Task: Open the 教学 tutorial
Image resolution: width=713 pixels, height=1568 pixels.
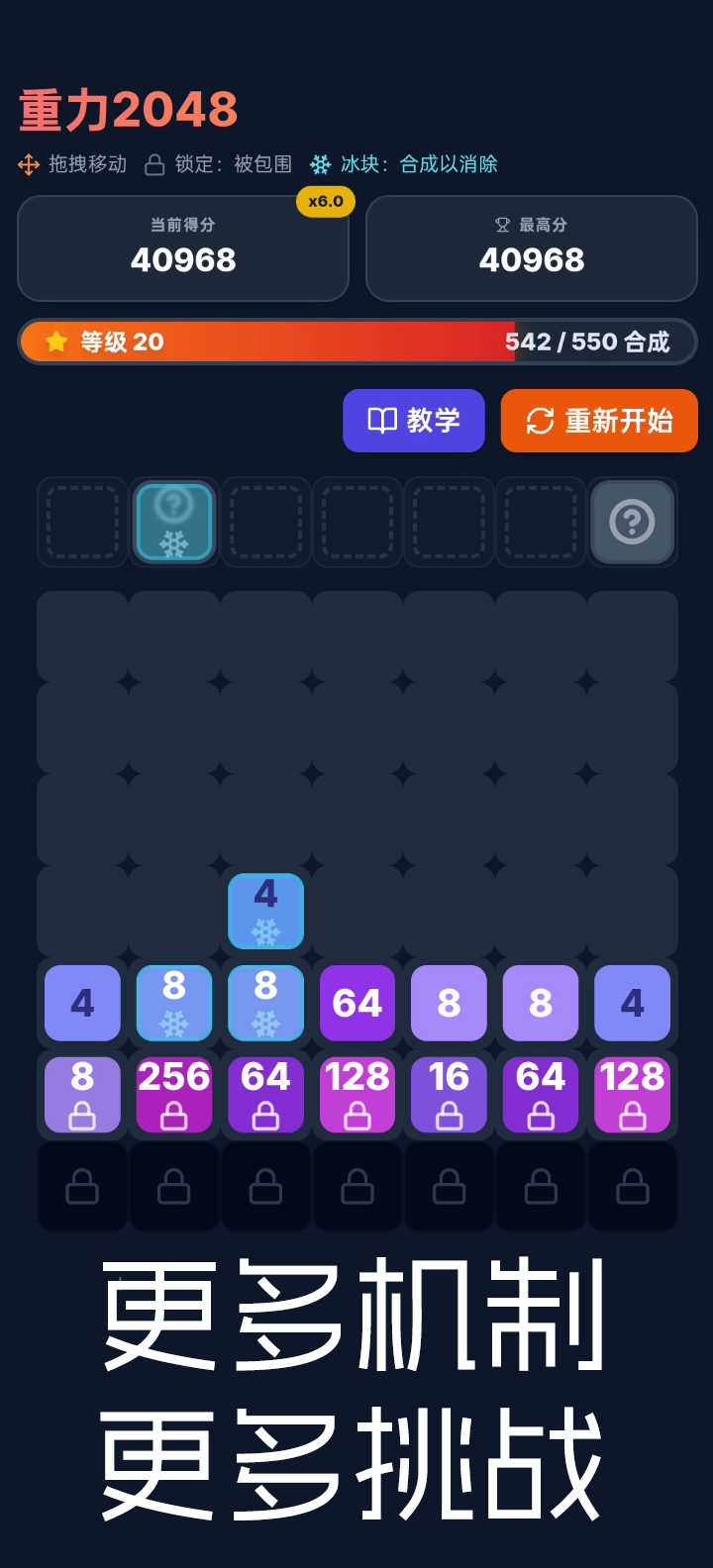Action: click(414, 421)
